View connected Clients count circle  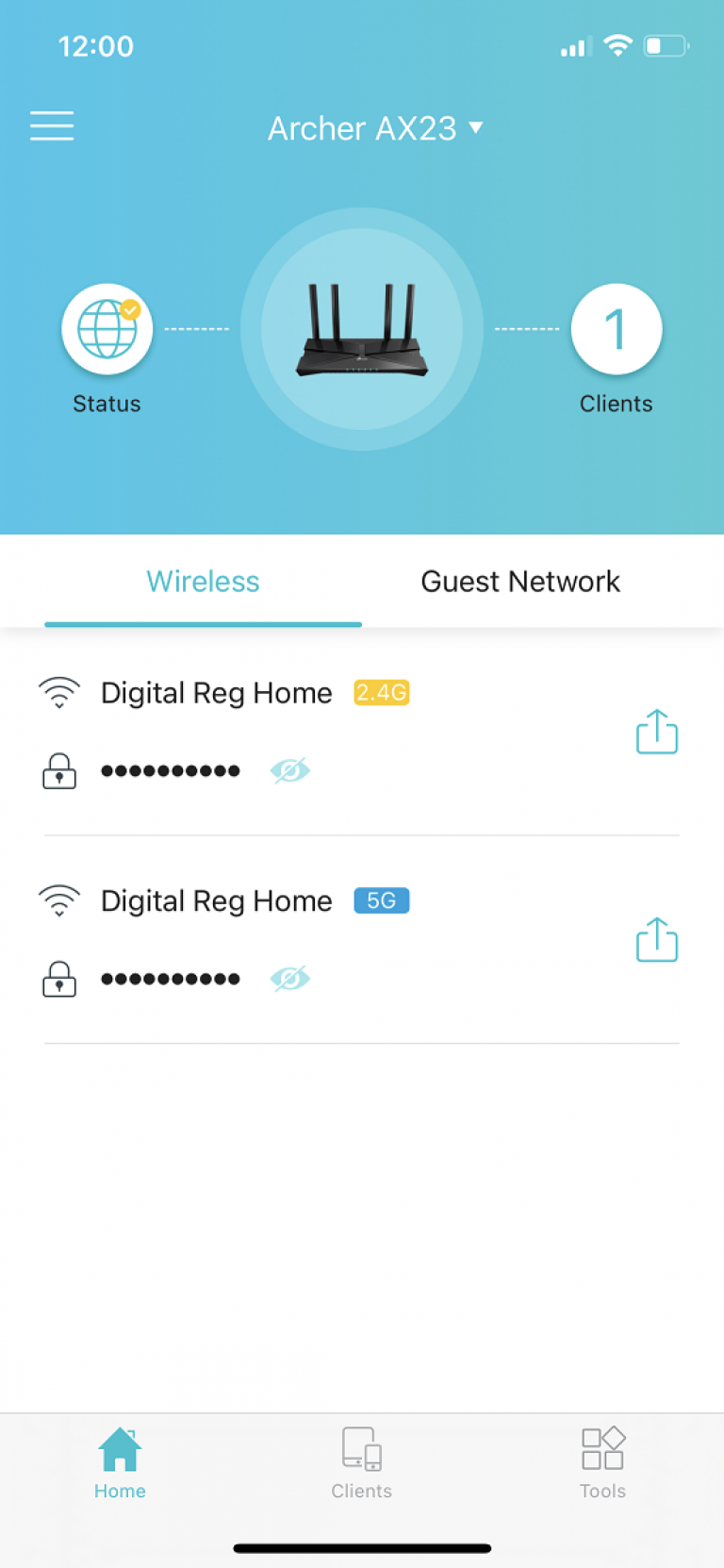coord(616,328)
